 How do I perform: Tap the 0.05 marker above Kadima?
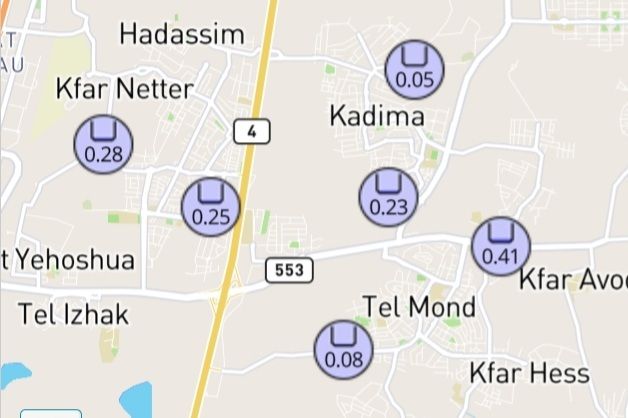coord(415,69)
